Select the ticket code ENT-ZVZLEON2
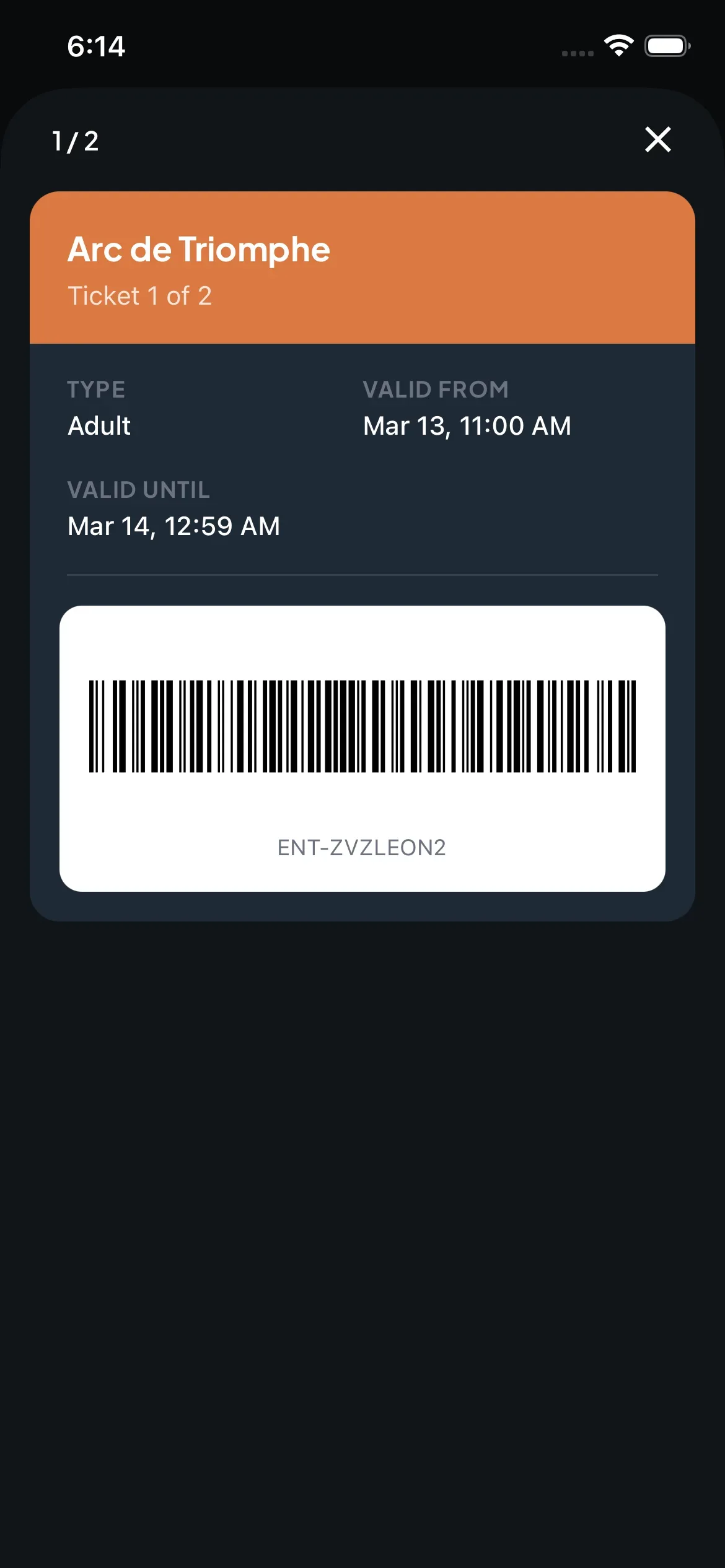This screenshot has width=725, height=1568. tap(362, 848)
